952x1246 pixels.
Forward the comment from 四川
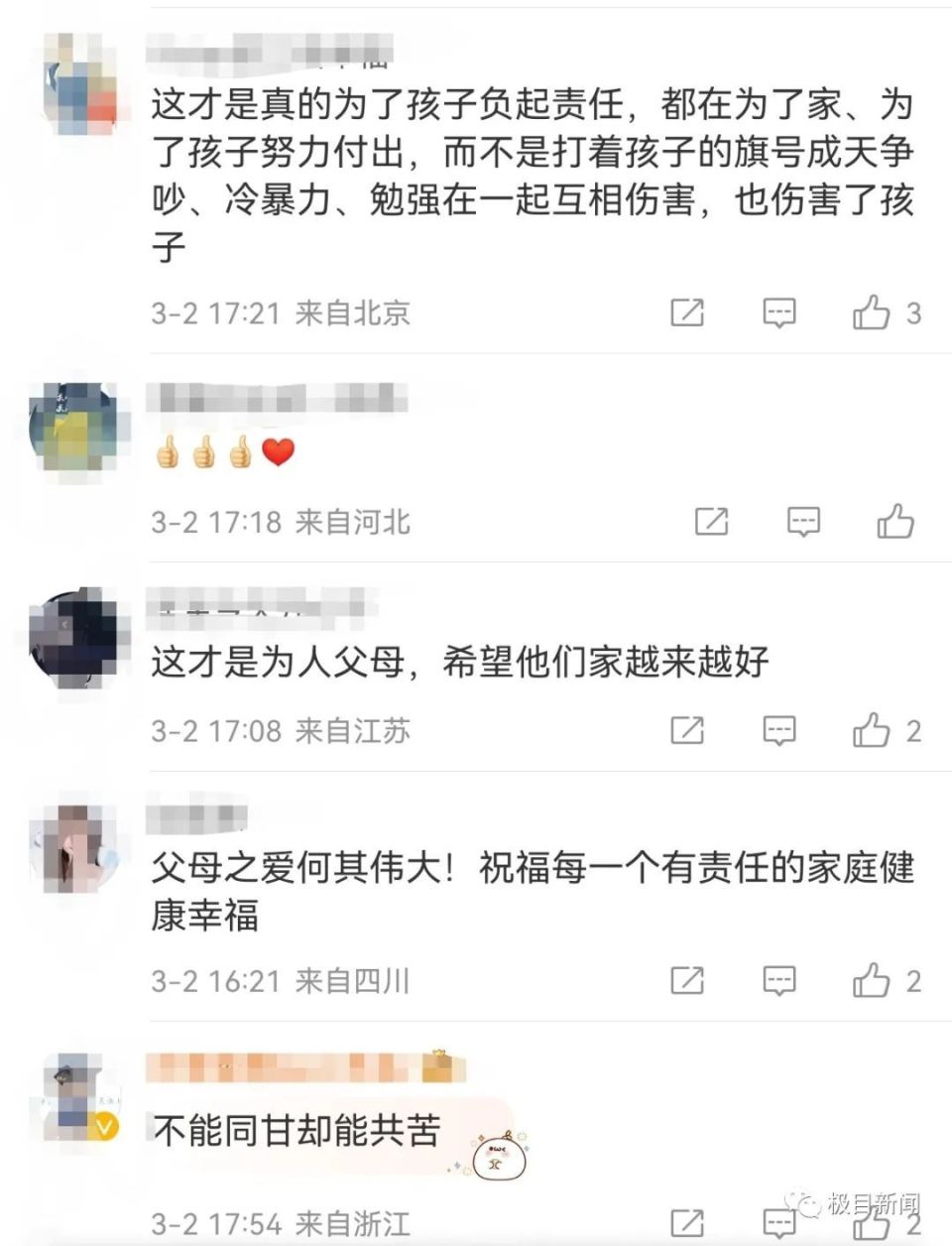687,981
